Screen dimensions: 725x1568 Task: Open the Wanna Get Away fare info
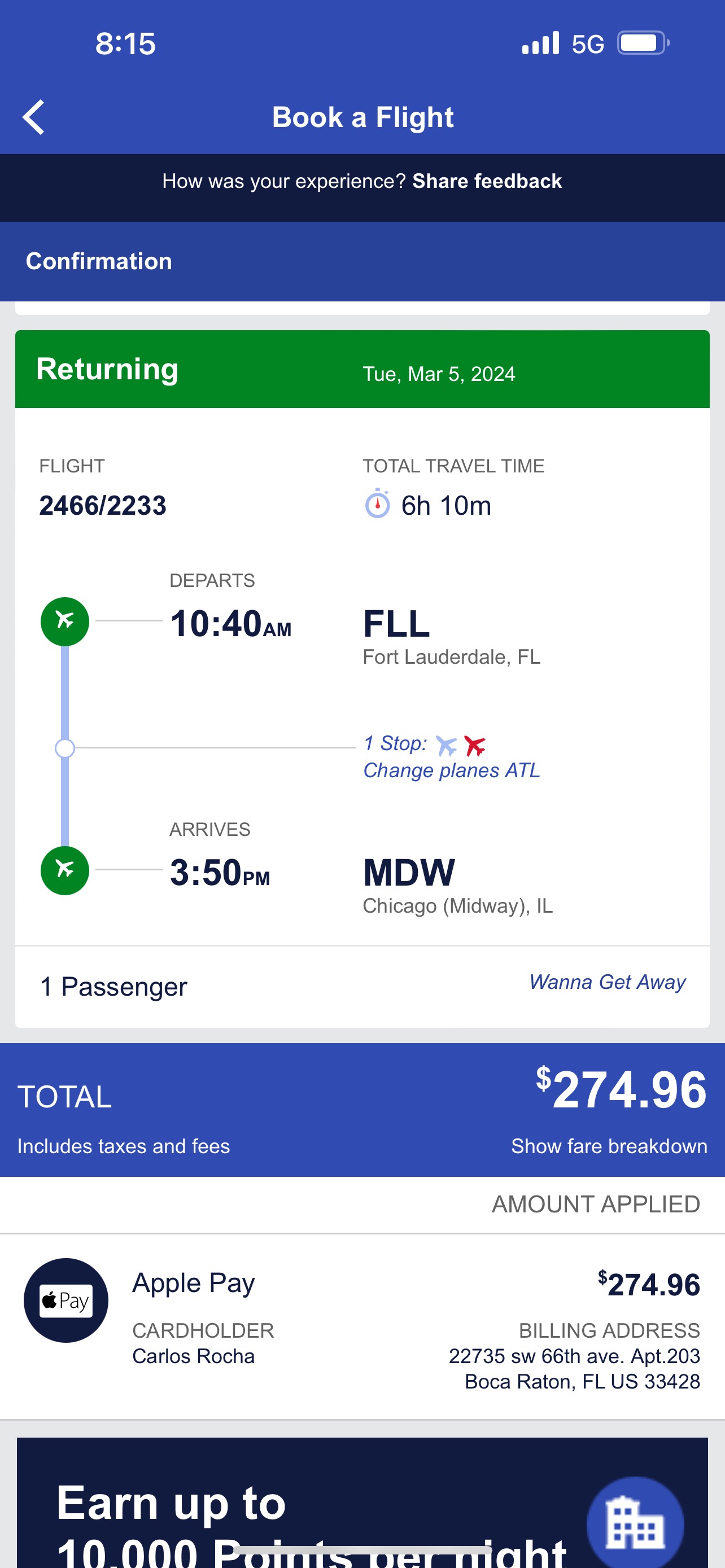click(607, 982)
